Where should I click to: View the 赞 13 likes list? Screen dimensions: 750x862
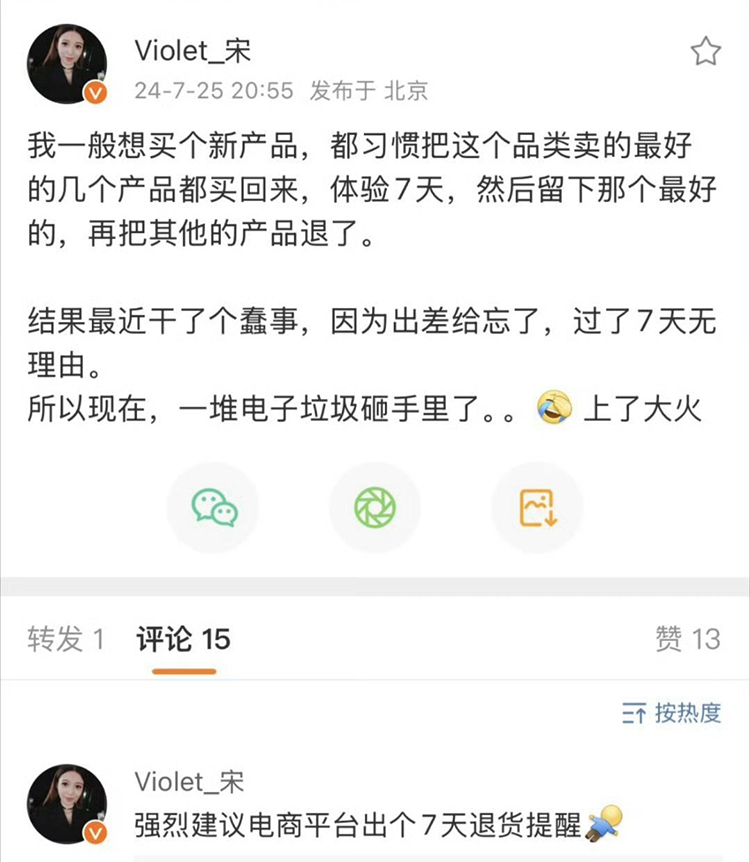688,639
